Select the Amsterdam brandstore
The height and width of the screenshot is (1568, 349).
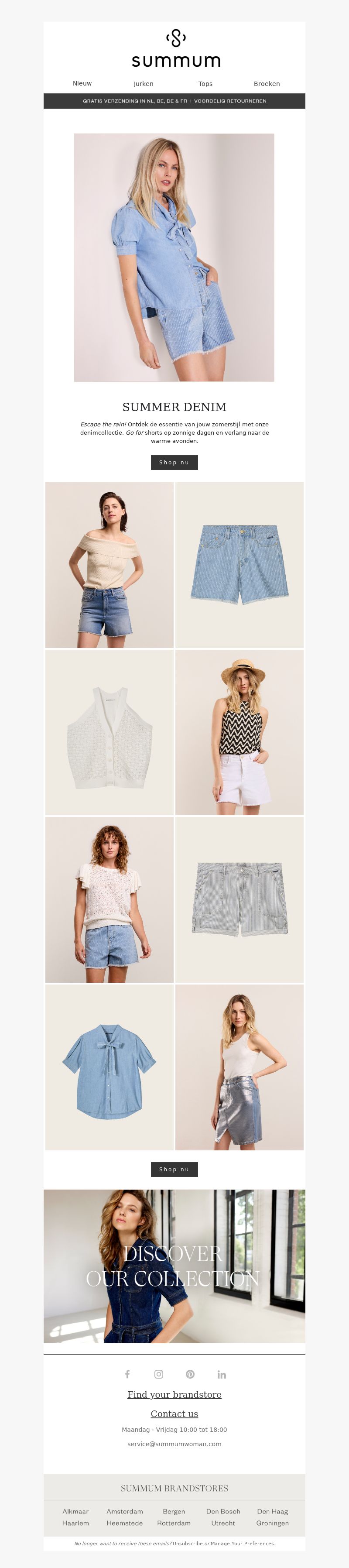pos(125,1511)
